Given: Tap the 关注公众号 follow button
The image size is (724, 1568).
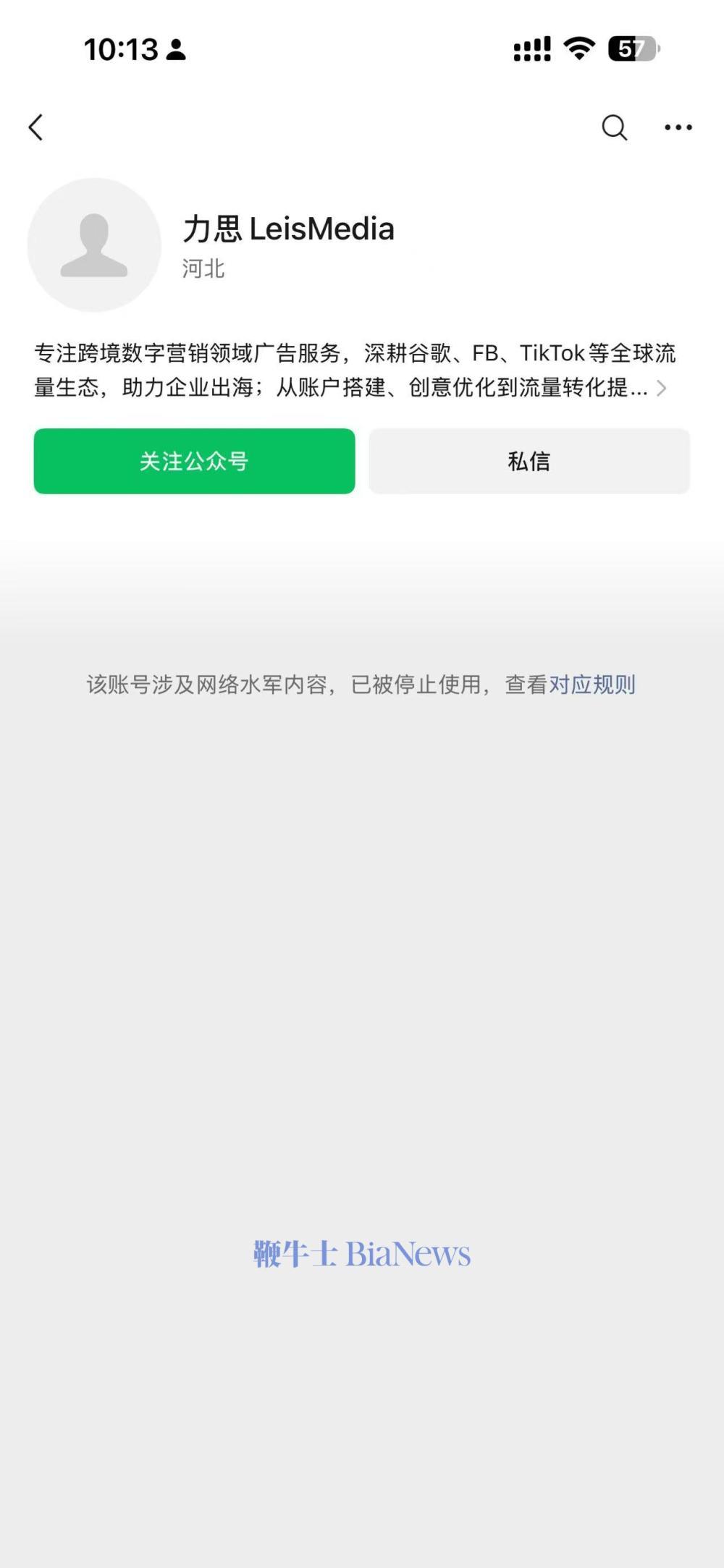Looking at the screenshot, I should coord(194,461).
